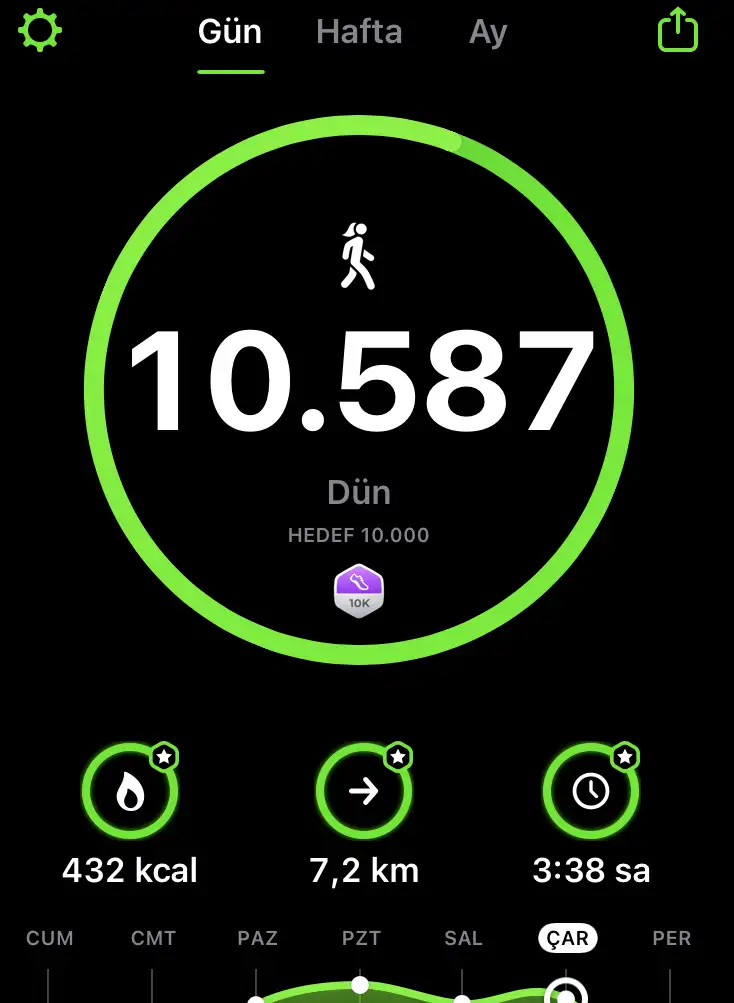
Task: Open the 10K achievement badge
Action: [x=359, y=591]
